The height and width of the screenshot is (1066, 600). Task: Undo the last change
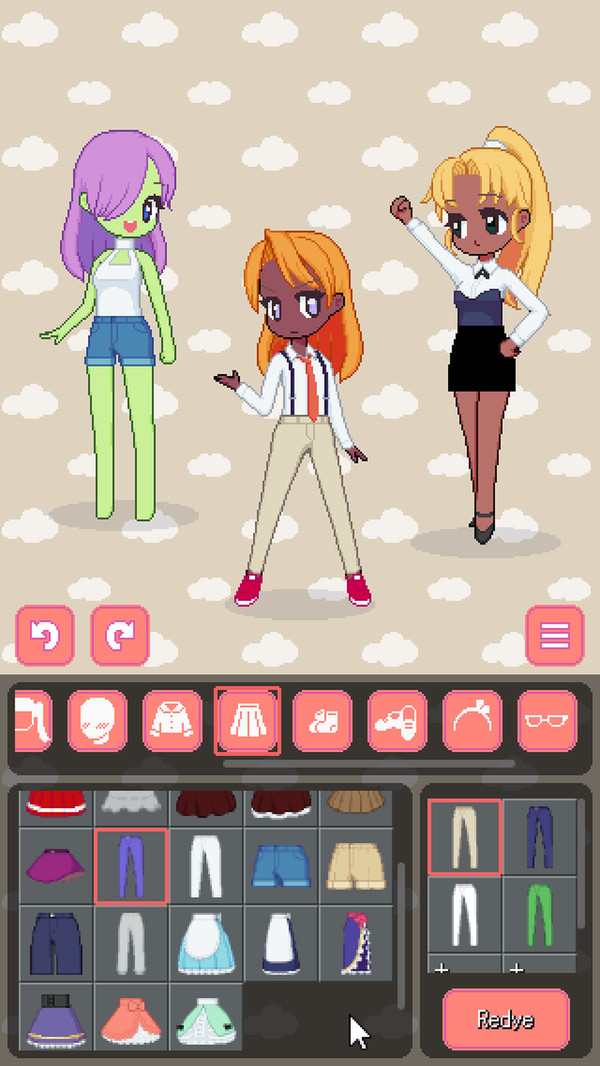point(45,635)
